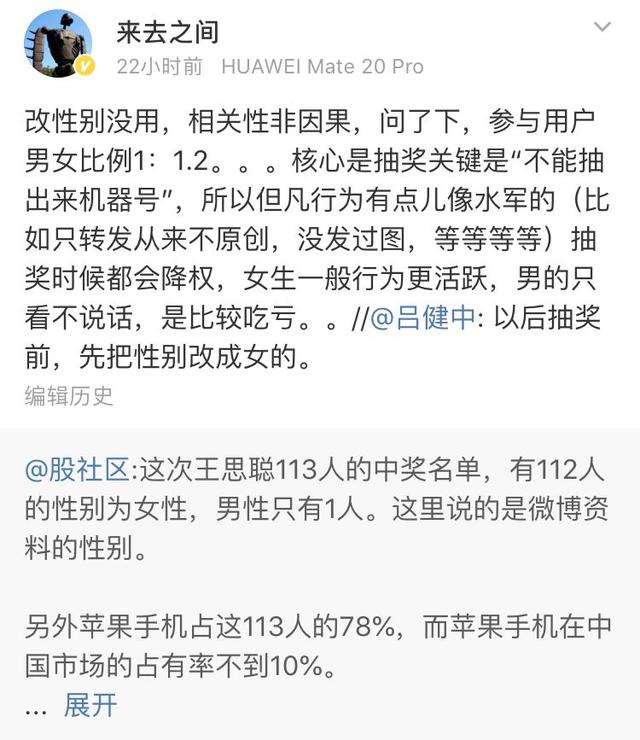The image size is (640, 740).
Task: Open the post options chevron menu
Action: 602,27
